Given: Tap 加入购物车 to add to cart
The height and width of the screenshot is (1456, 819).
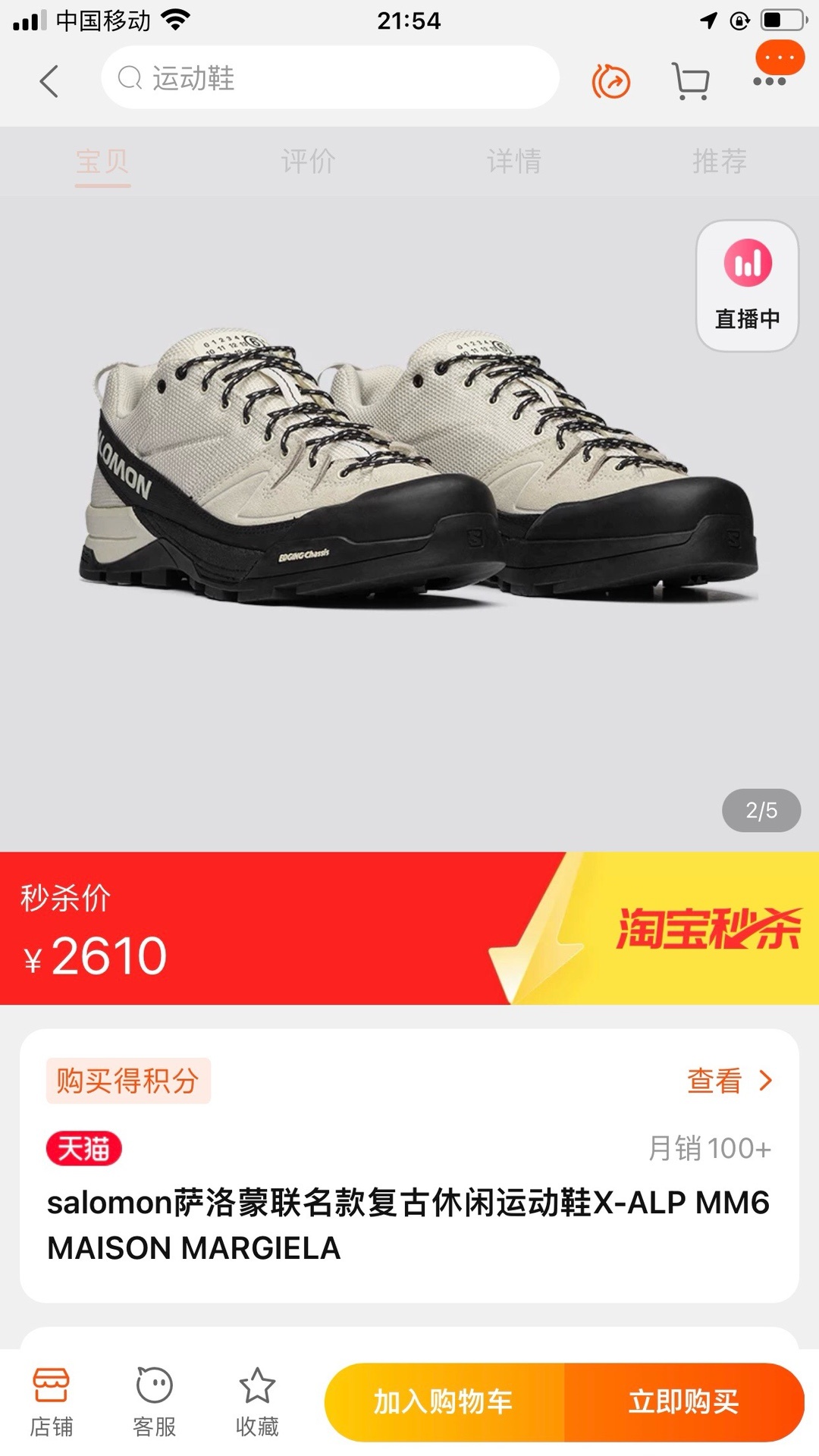Looking at the screenshot, I should (444, 1402).
